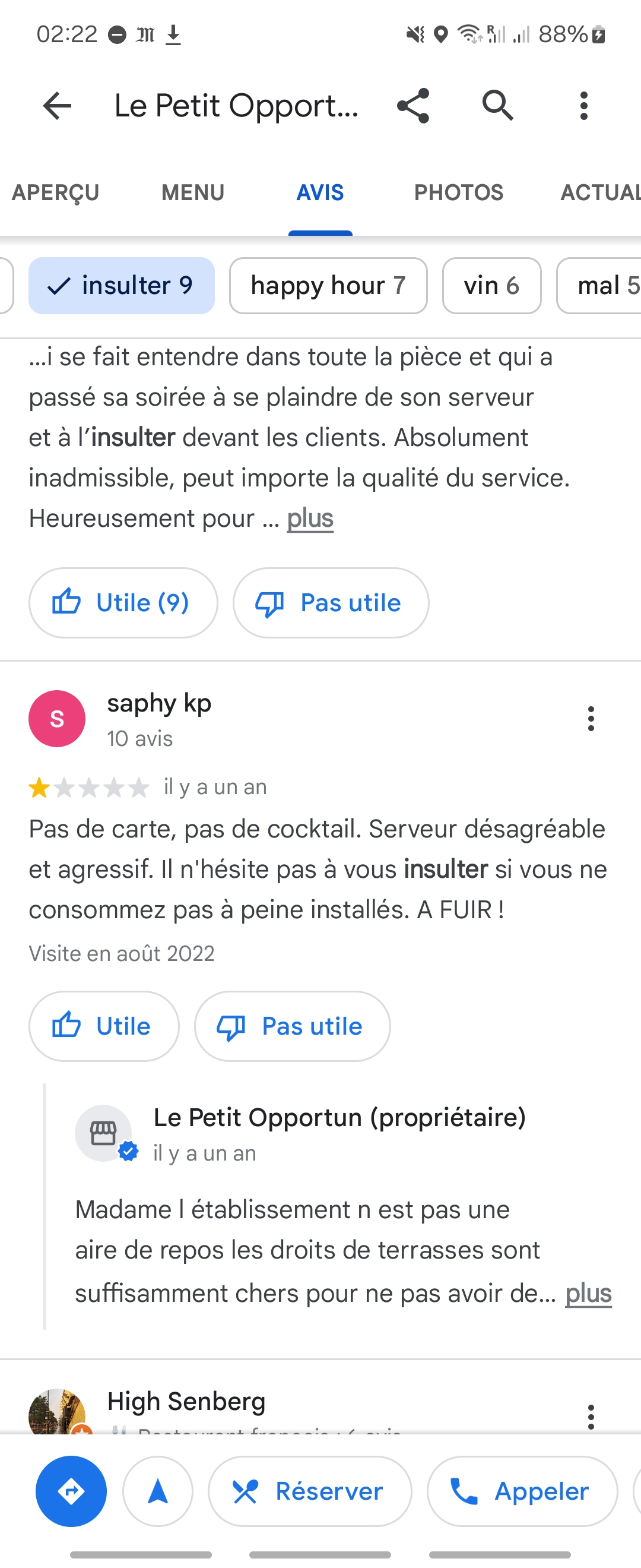Open the top overflow menu
Image resolution: width=641 pixels, height=1568 pixels.
583,106
